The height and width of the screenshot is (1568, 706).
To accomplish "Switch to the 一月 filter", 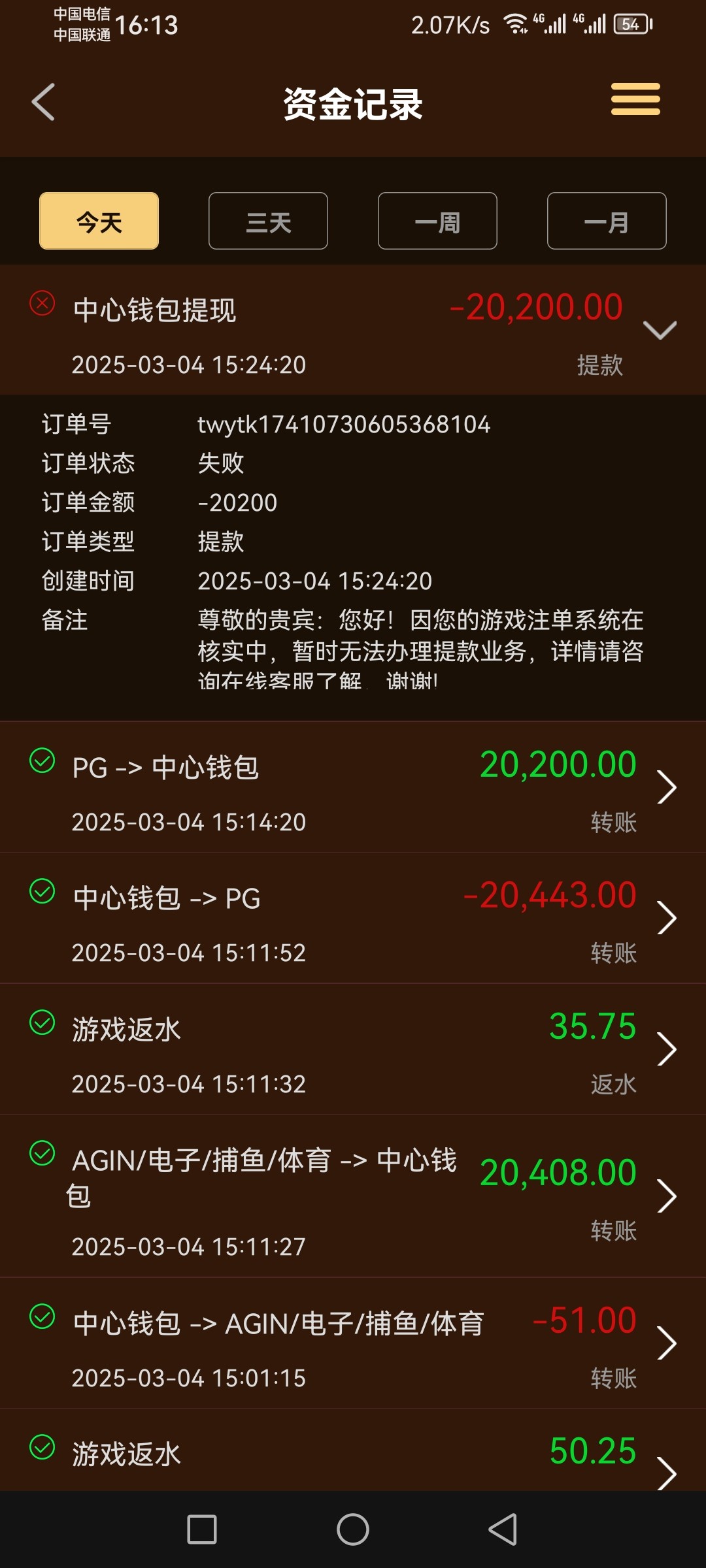I will coord(607,221).
